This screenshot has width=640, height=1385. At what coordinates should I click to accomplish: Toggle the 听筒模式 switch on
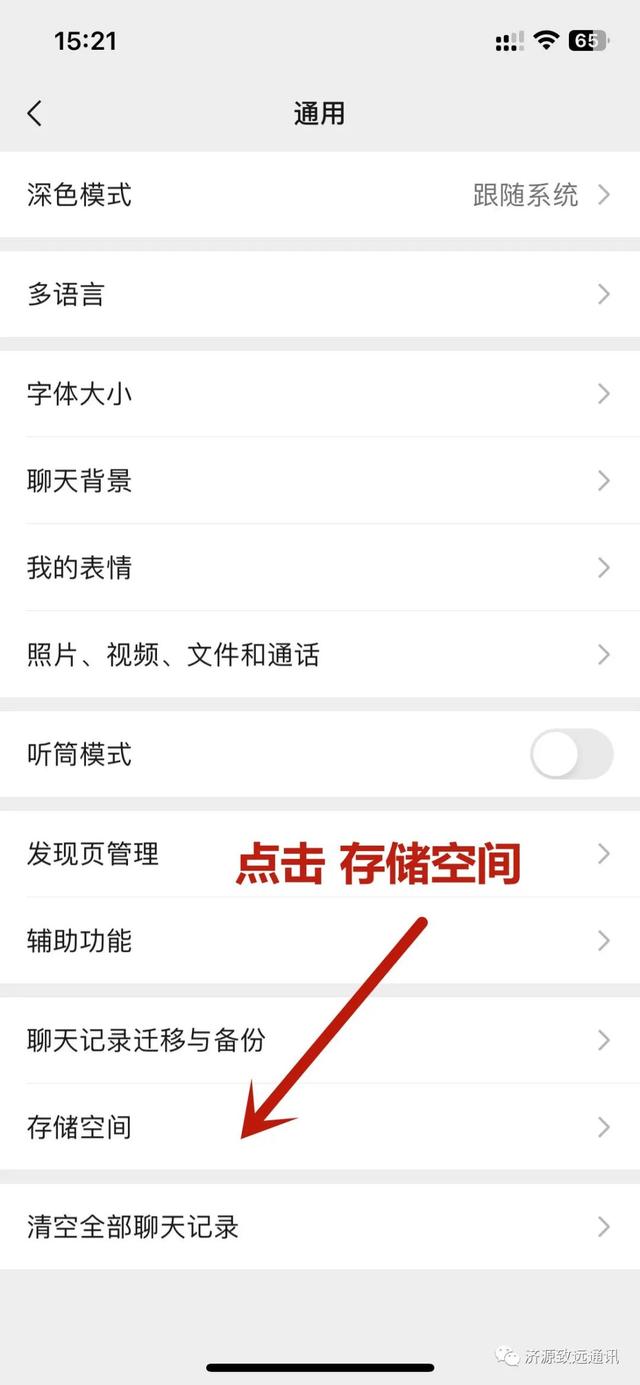571,754
